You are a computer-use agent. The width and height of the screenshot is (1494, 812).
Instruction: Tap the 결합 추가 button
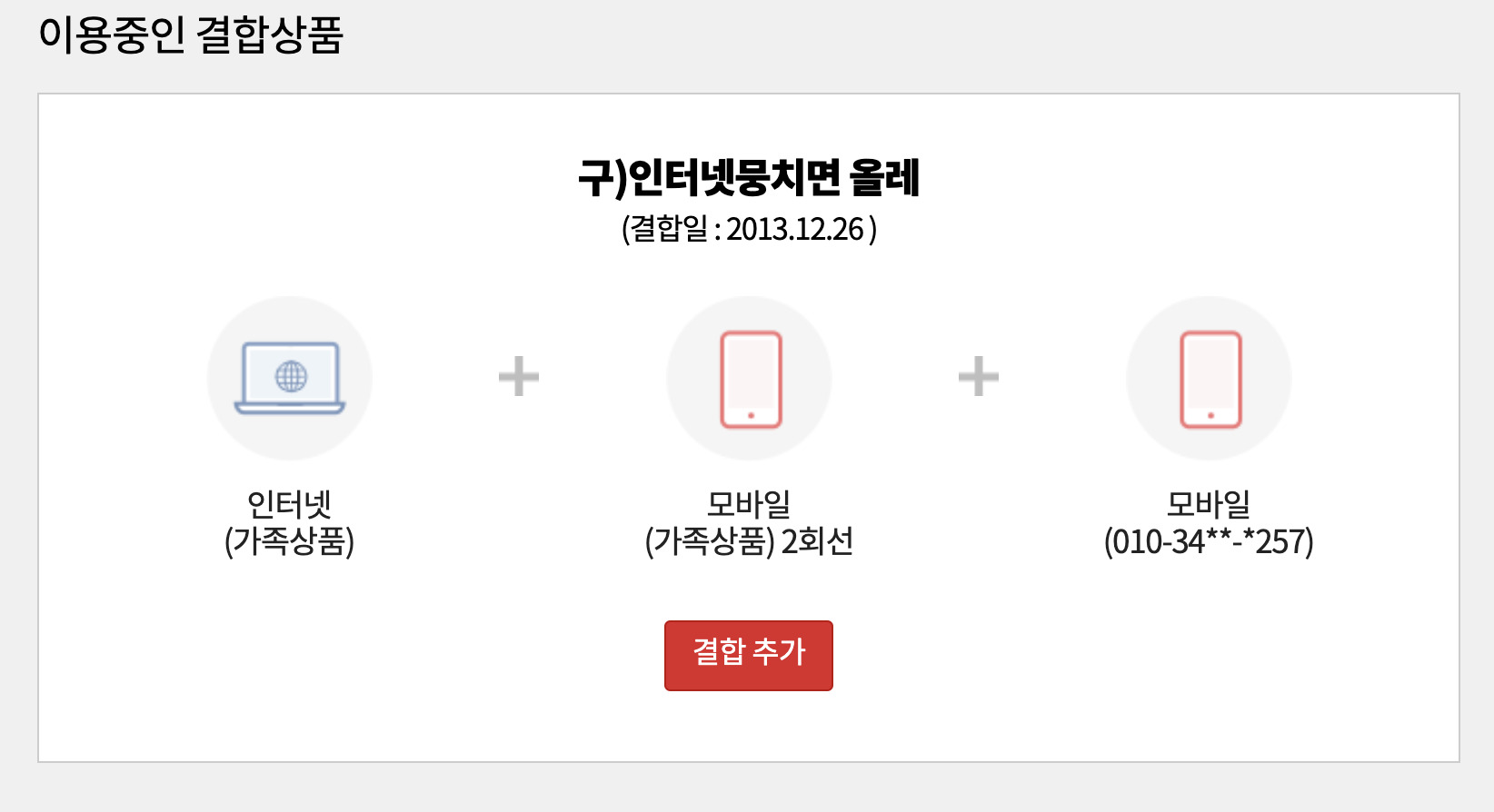[x=748, y=655]
